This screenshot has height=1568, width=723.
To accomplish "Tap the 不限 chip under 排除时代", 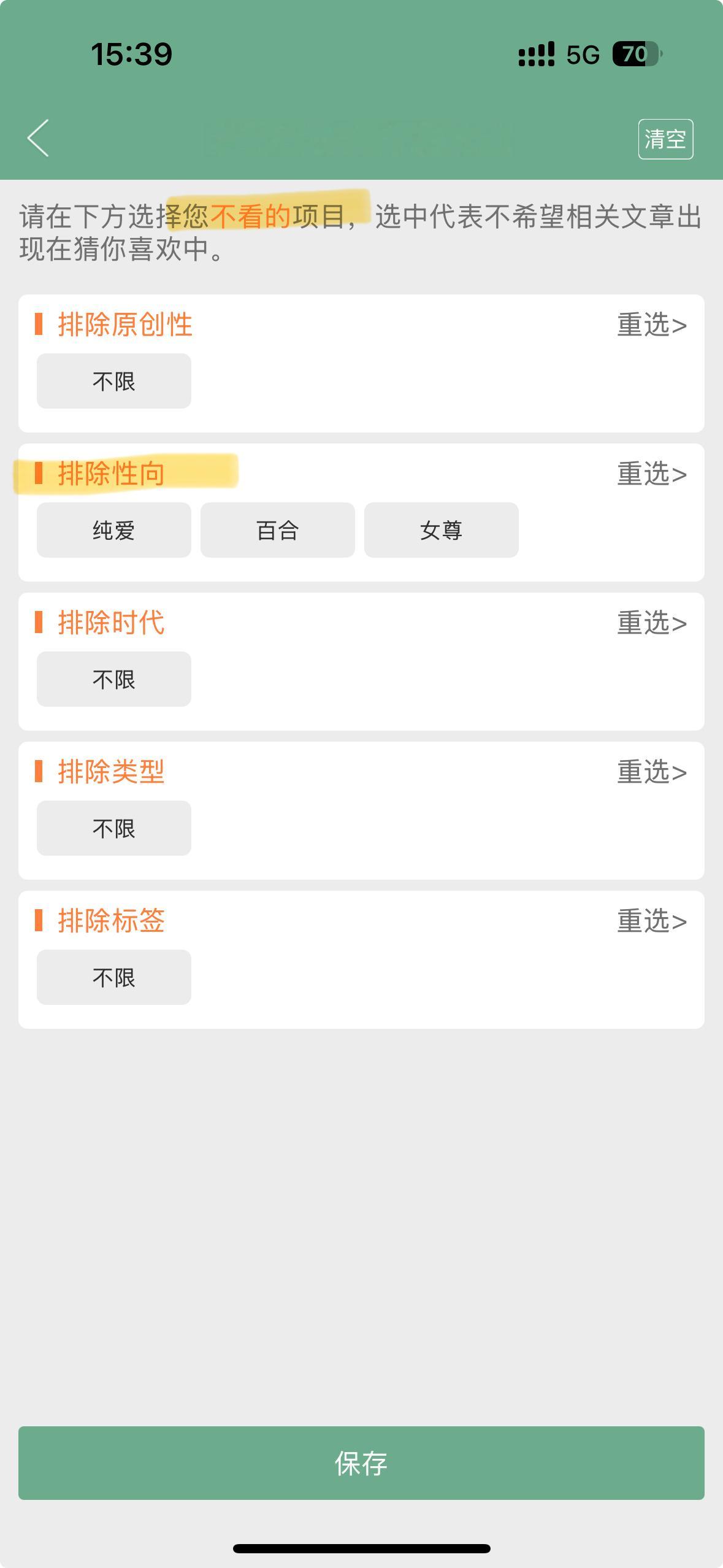I will coord(114,679).
